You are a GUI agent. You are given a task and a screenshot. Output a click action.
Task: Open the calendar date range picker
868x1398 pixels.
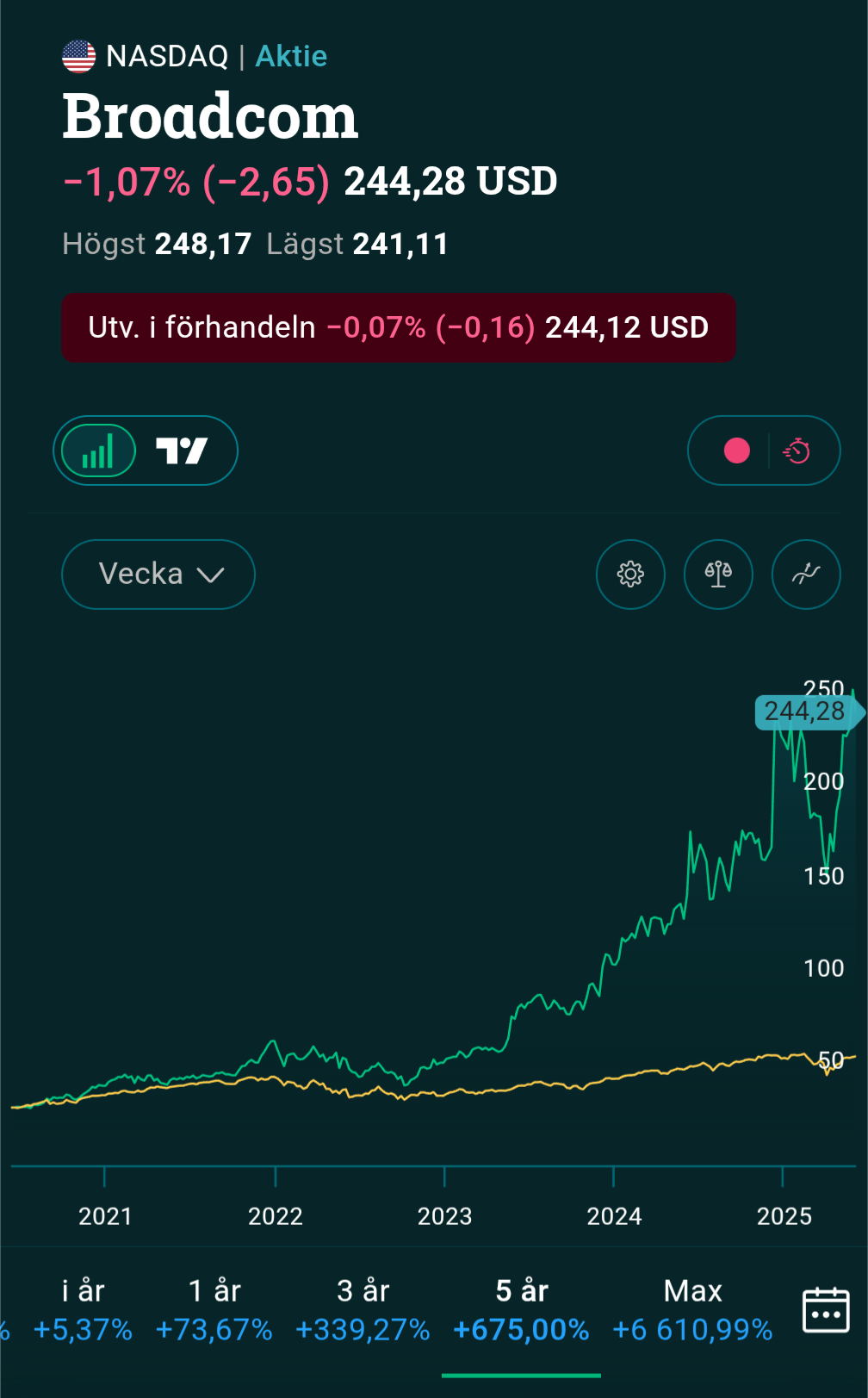[x=826, y=1310]
